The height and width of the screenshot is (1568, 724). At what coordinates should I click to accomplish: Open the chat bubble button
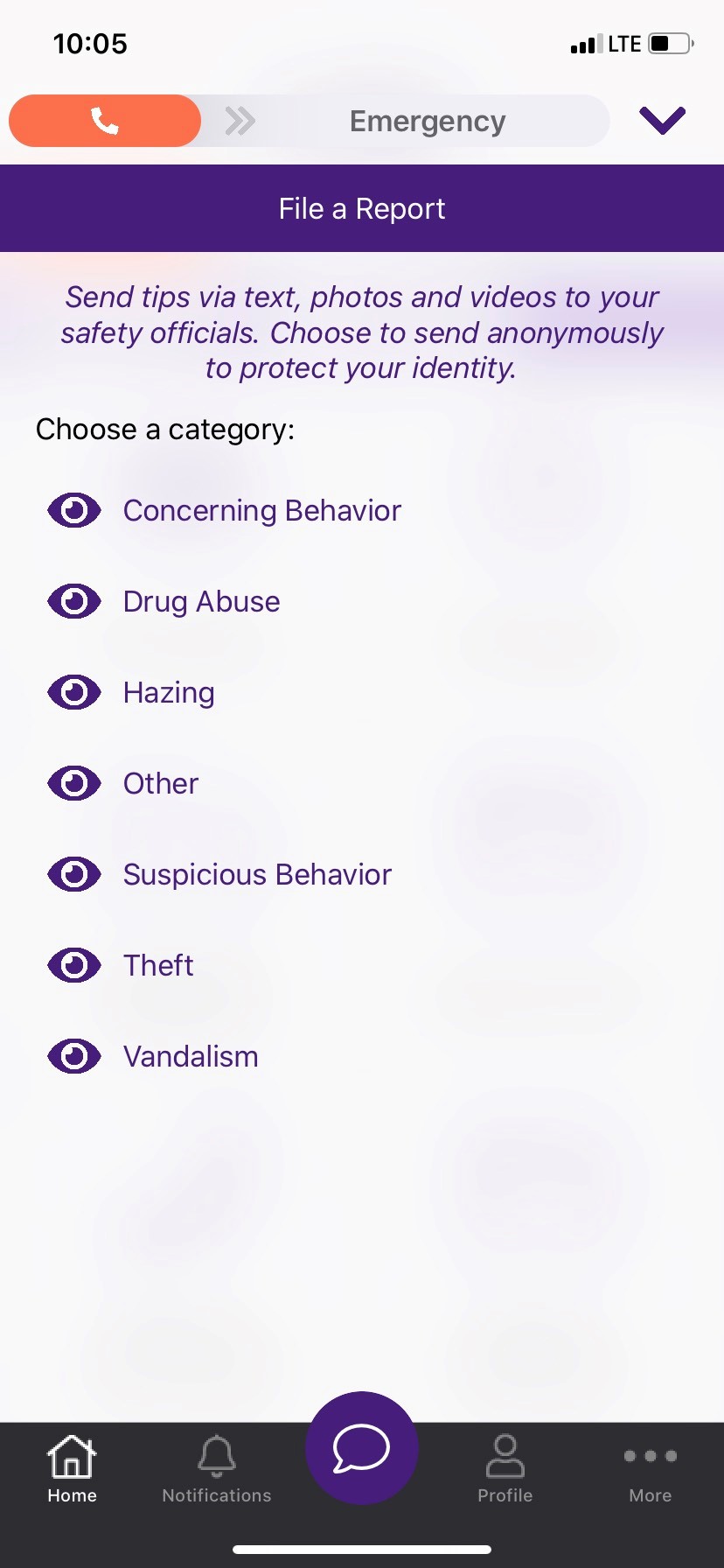[361, 1448]
